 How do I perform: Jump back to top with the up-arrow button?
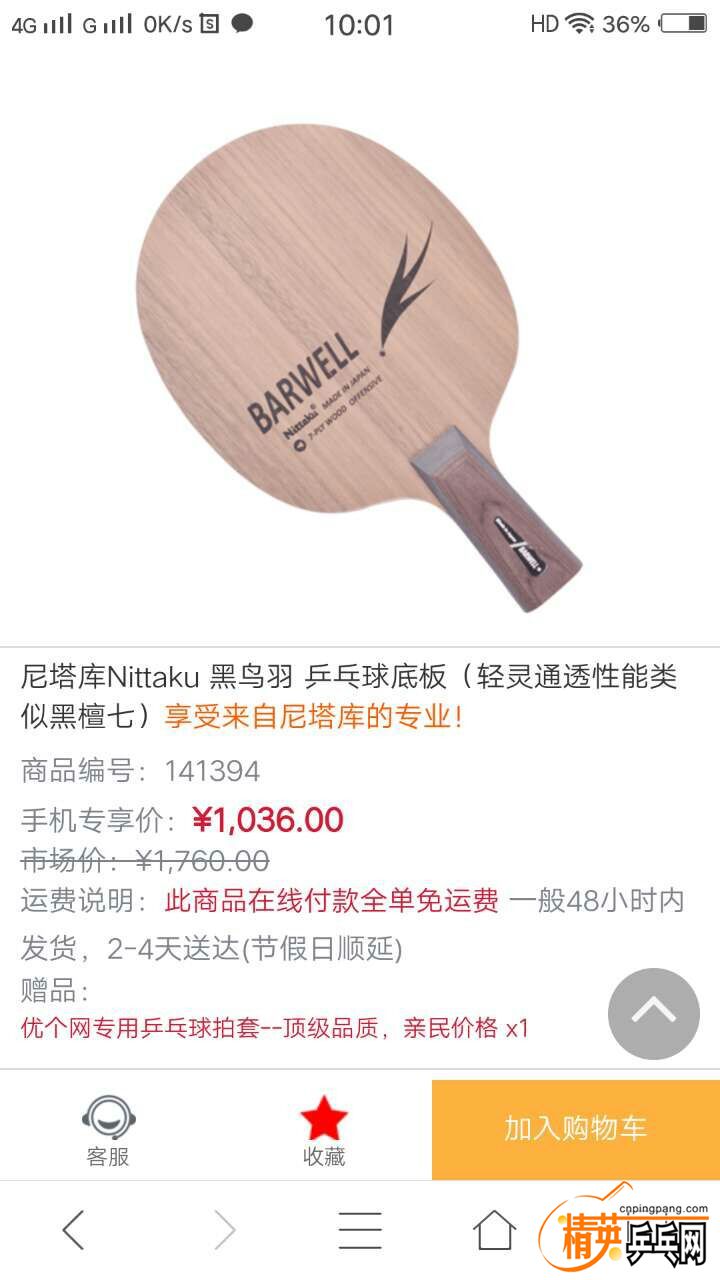(x=653, y=1013)
